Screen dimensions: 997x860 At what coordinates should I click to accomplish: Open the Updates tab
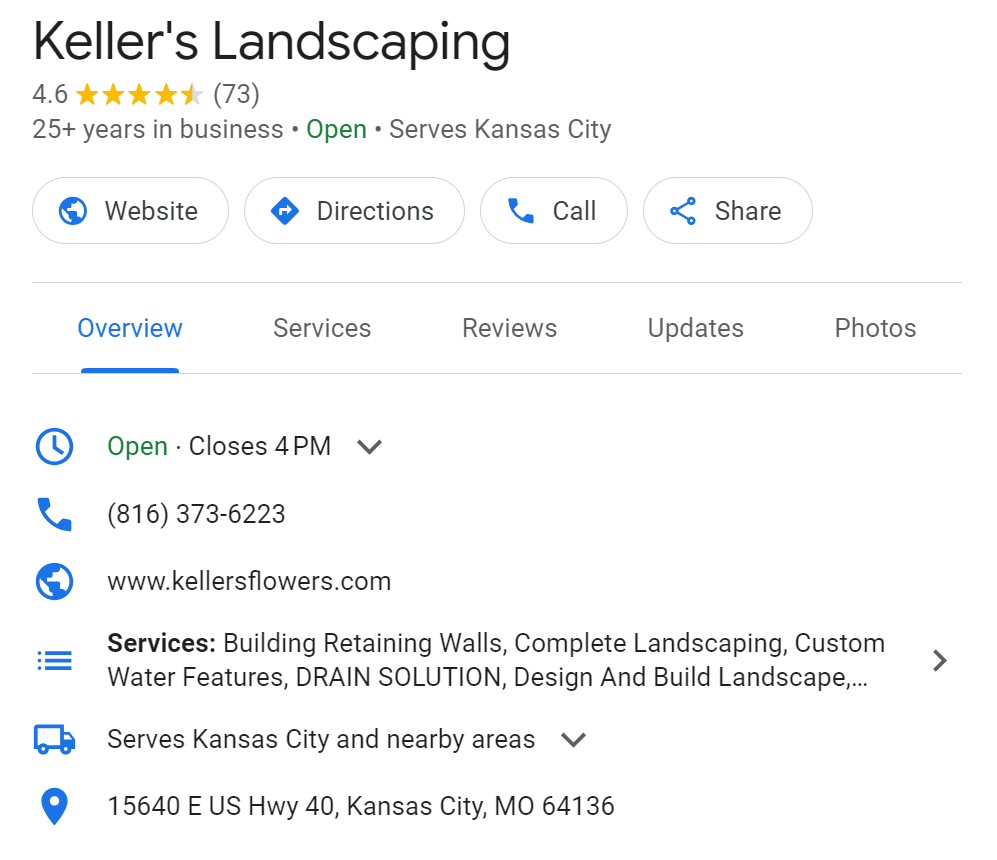coord(695,328)
